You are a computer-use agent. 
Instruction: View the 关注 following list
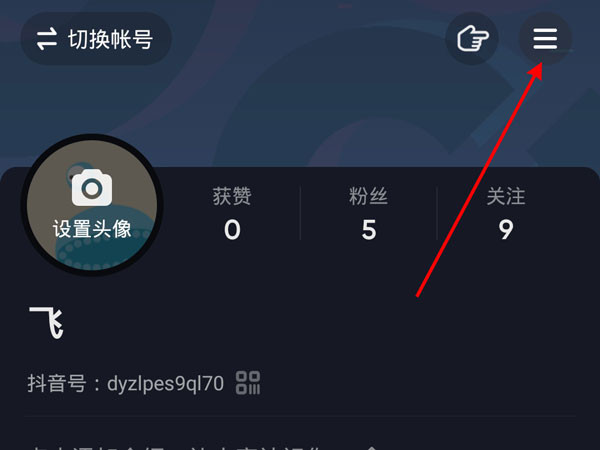coord(505,214)
